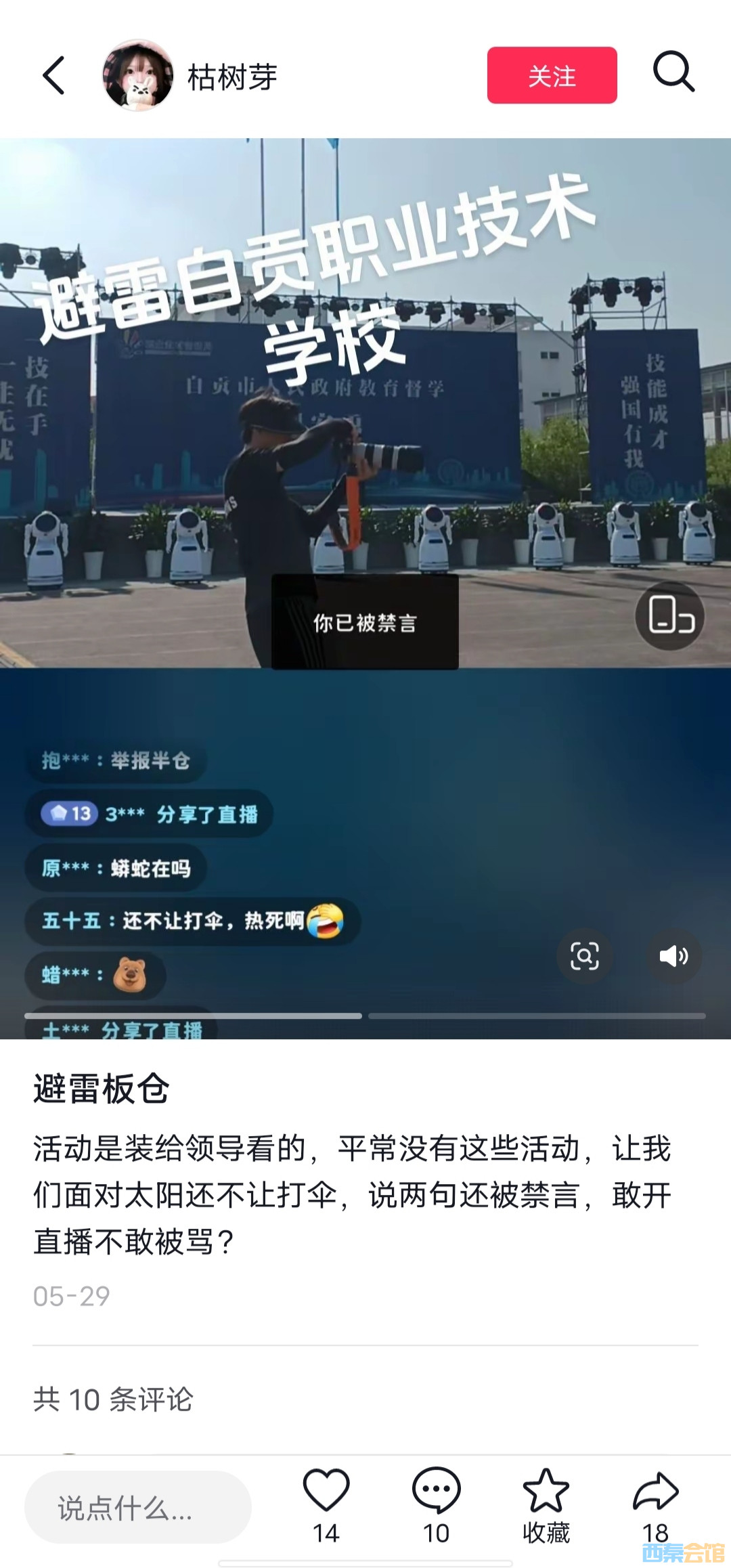Like this post with the heart
Image resolution: width=731 pixels, height=1568 pixels.
(326, 1491)
